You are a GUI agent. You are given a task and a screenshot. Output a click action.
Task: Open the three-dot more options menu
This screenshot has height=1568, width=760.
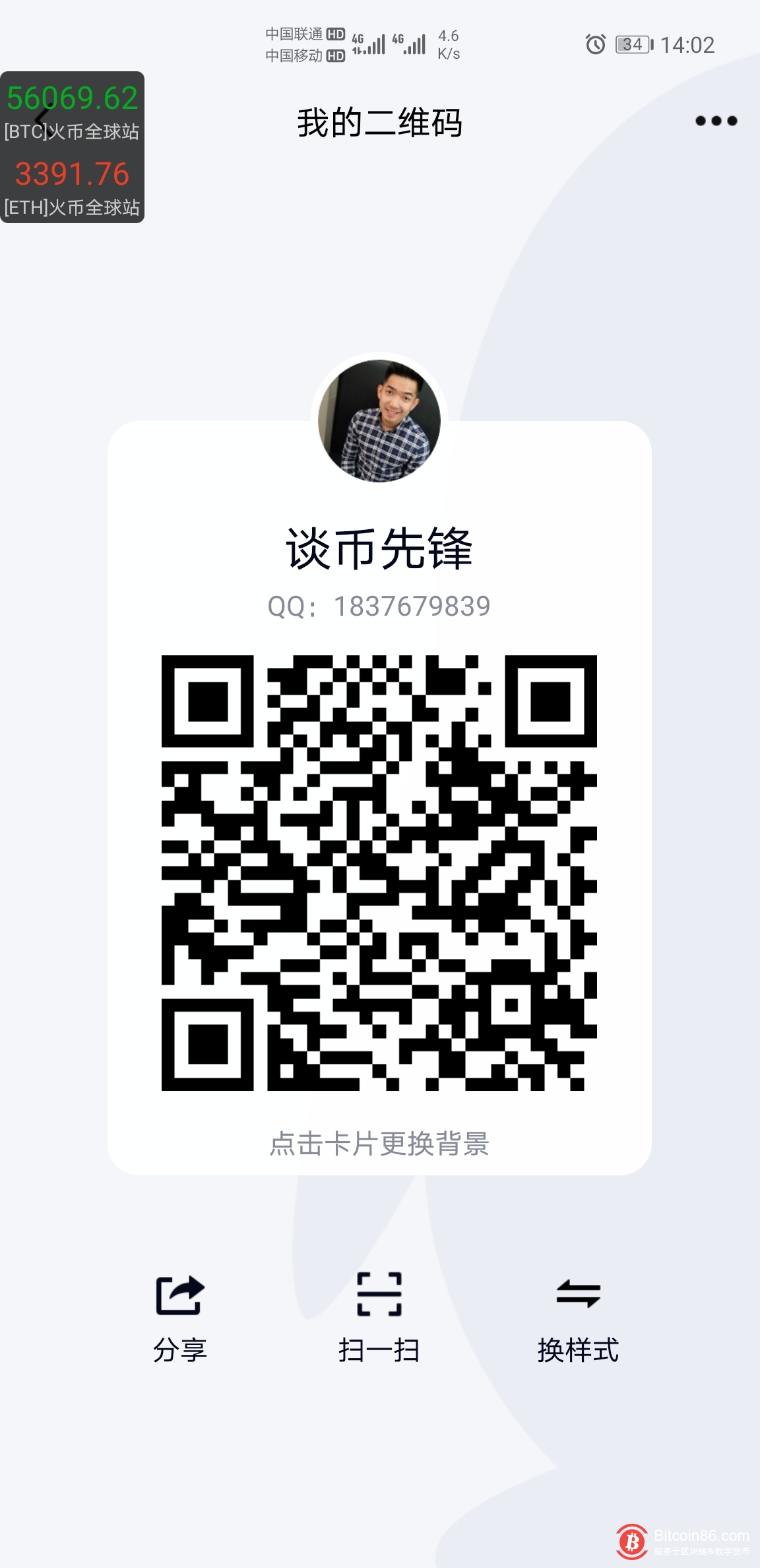[x=716, y=121]
